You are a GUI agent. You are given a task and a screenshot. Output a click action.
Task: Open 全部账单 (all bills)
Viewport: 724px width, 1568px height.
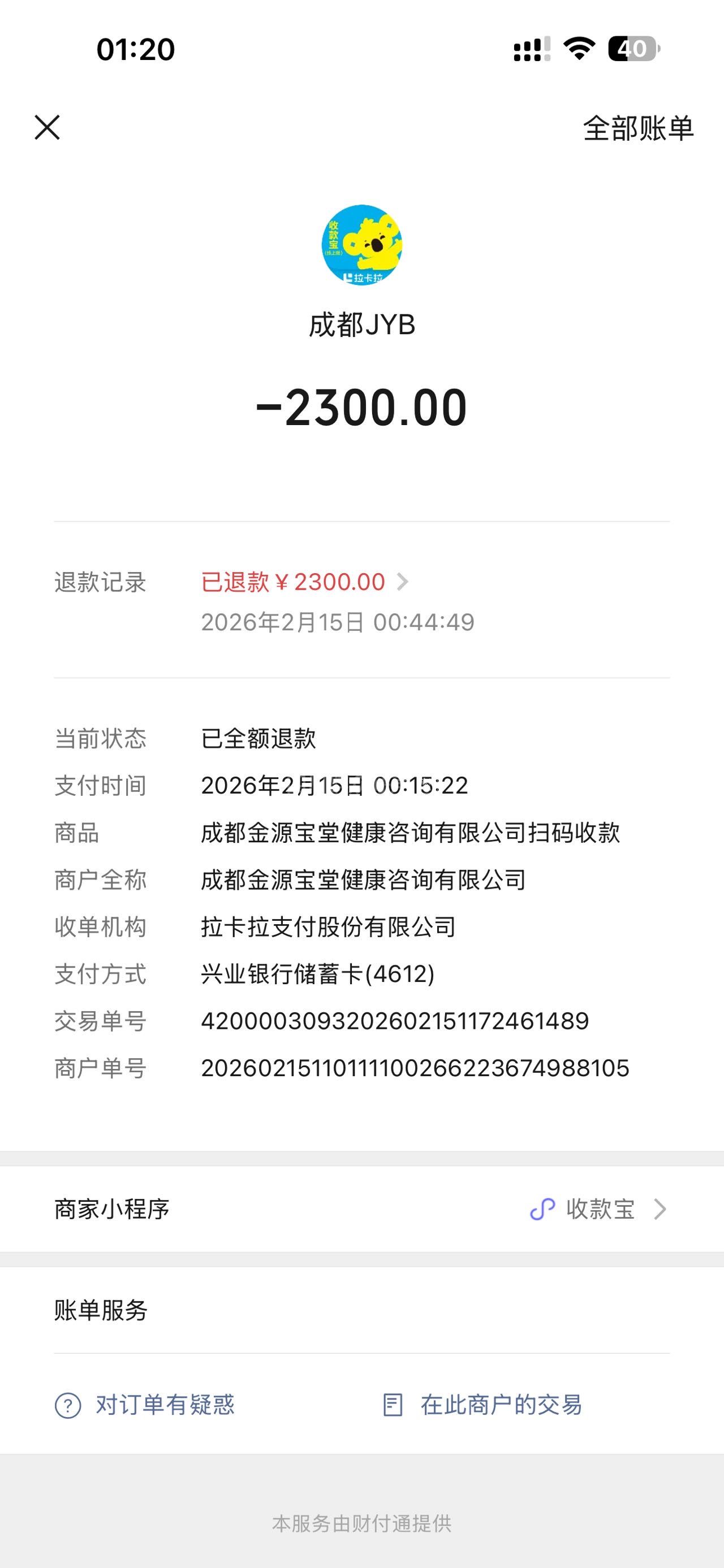pyautogui.click(x=637, y=128)
